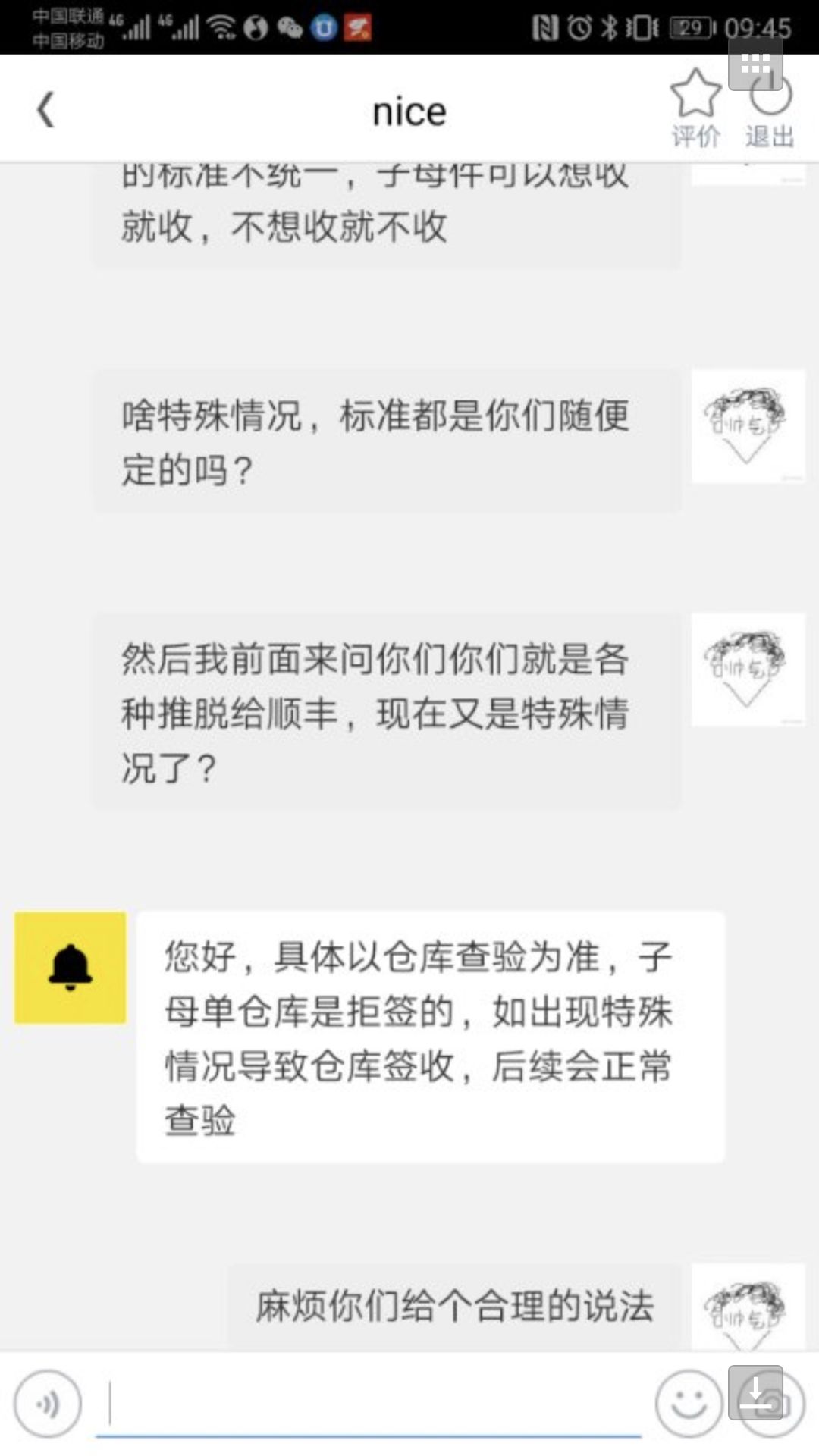Tap the voice input icon
Viewport: 819px width, 1456px height.
pos(50,1401)
